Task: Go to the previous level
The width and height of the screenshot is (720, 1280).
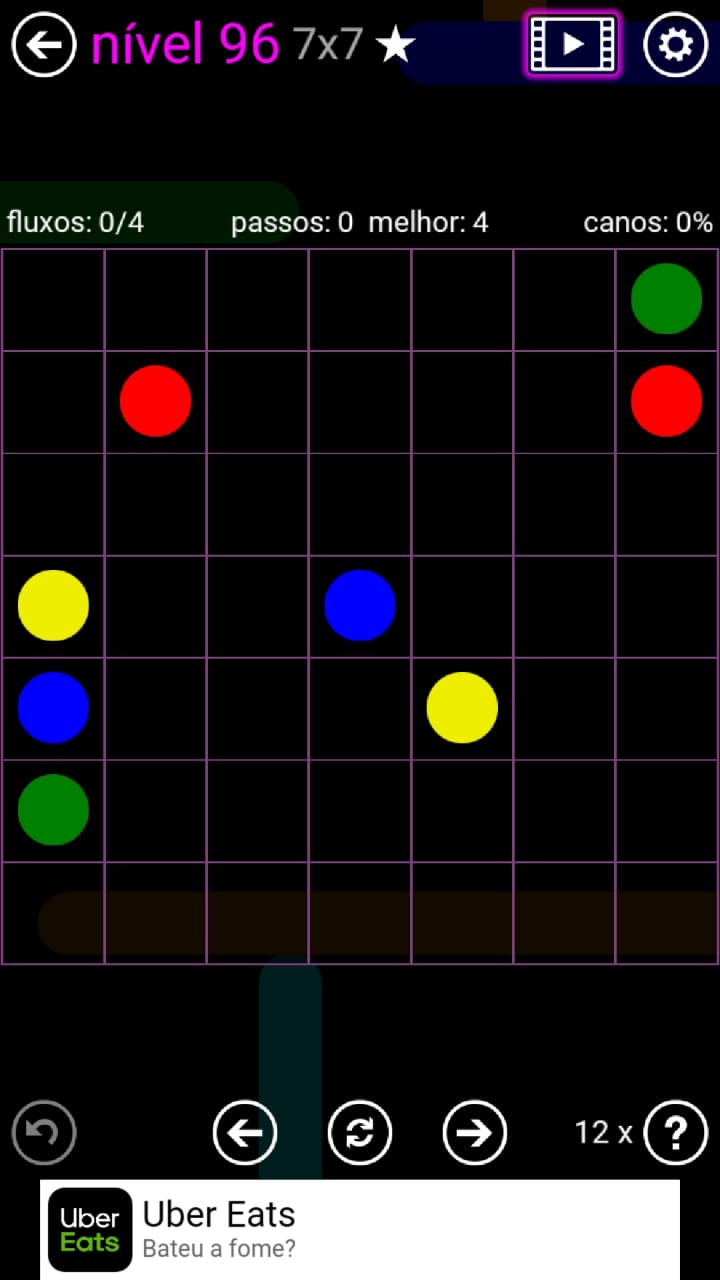Action: 245,1133
